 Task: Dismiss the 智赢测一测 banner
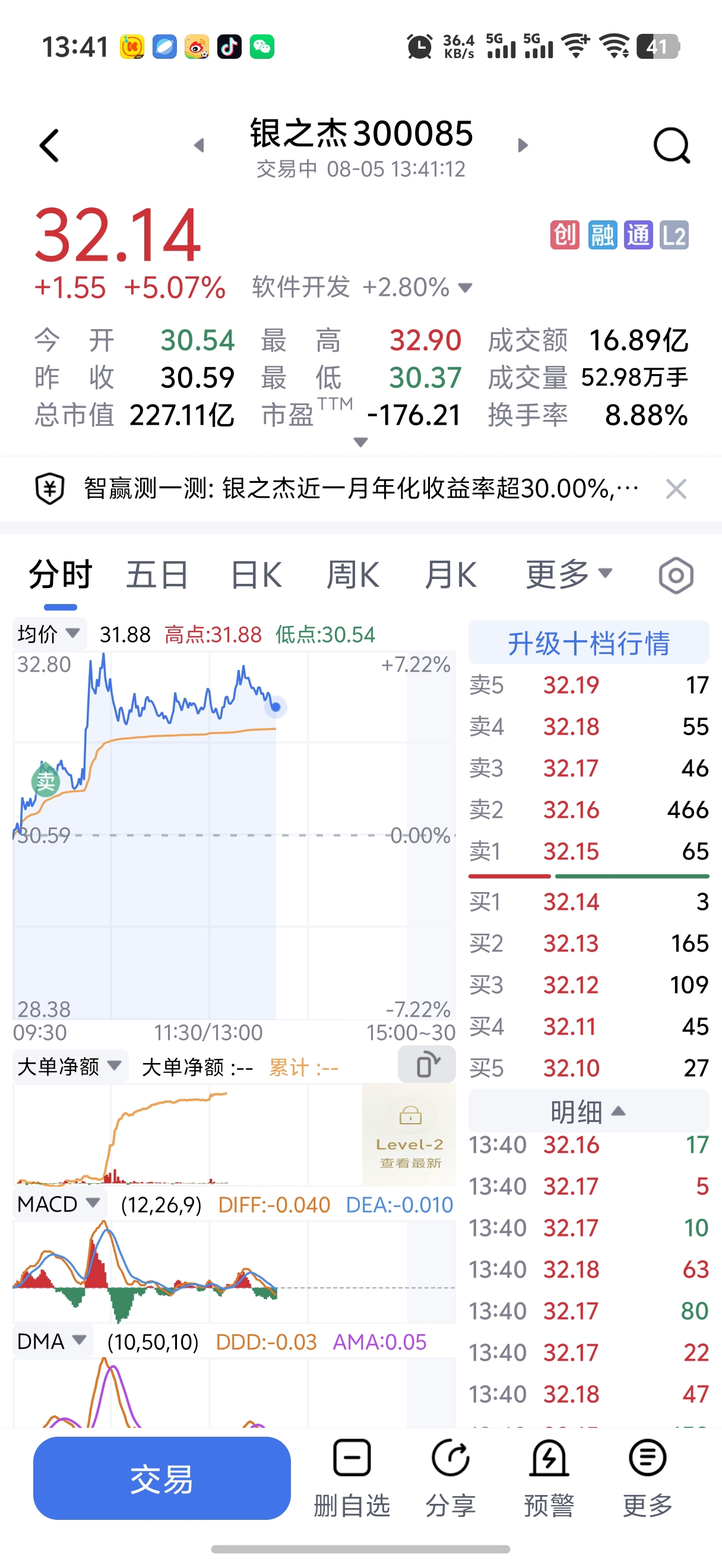point(676,489)
